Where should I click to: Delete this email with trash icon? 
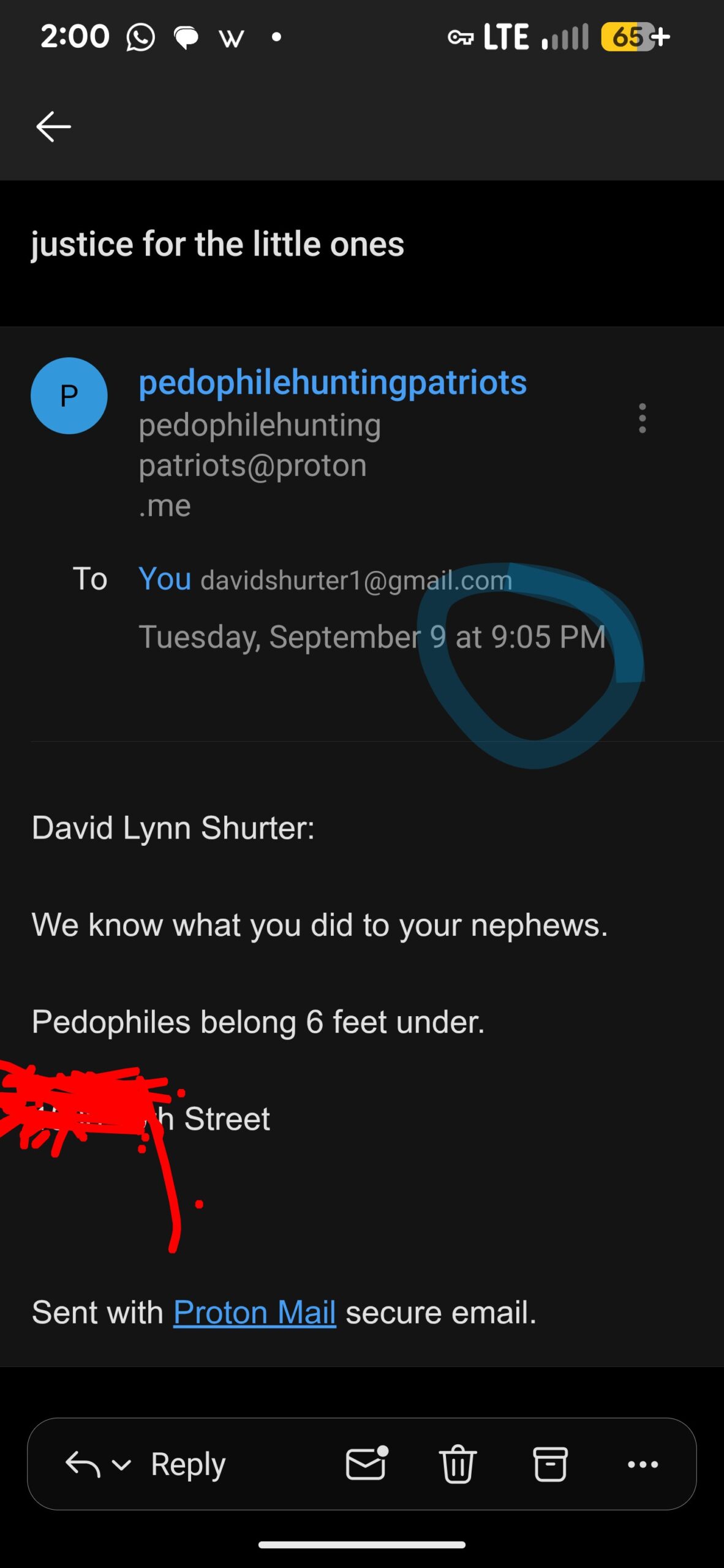pyautogui.click(x=458, y=1463)
